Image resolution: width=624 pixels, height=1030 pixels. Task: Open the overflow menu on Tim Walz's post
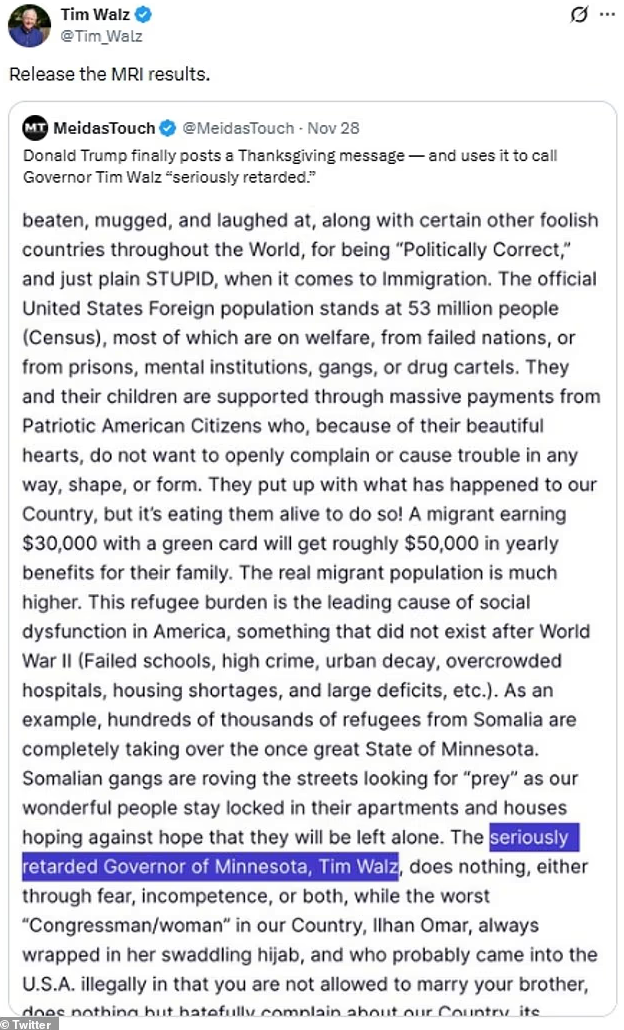point(607,16)
